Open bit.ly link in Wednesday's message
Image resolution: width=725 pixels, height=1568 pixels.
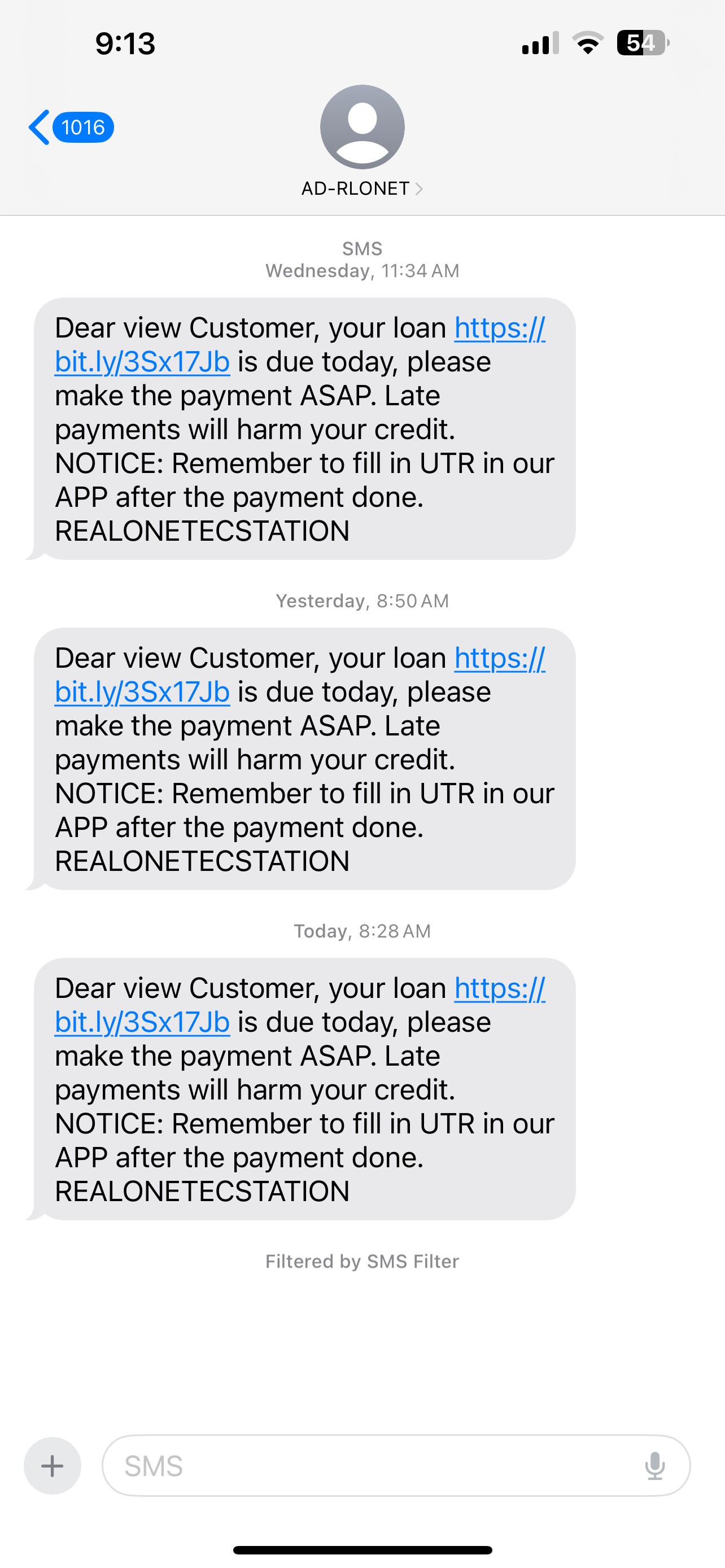click(142, 362)
